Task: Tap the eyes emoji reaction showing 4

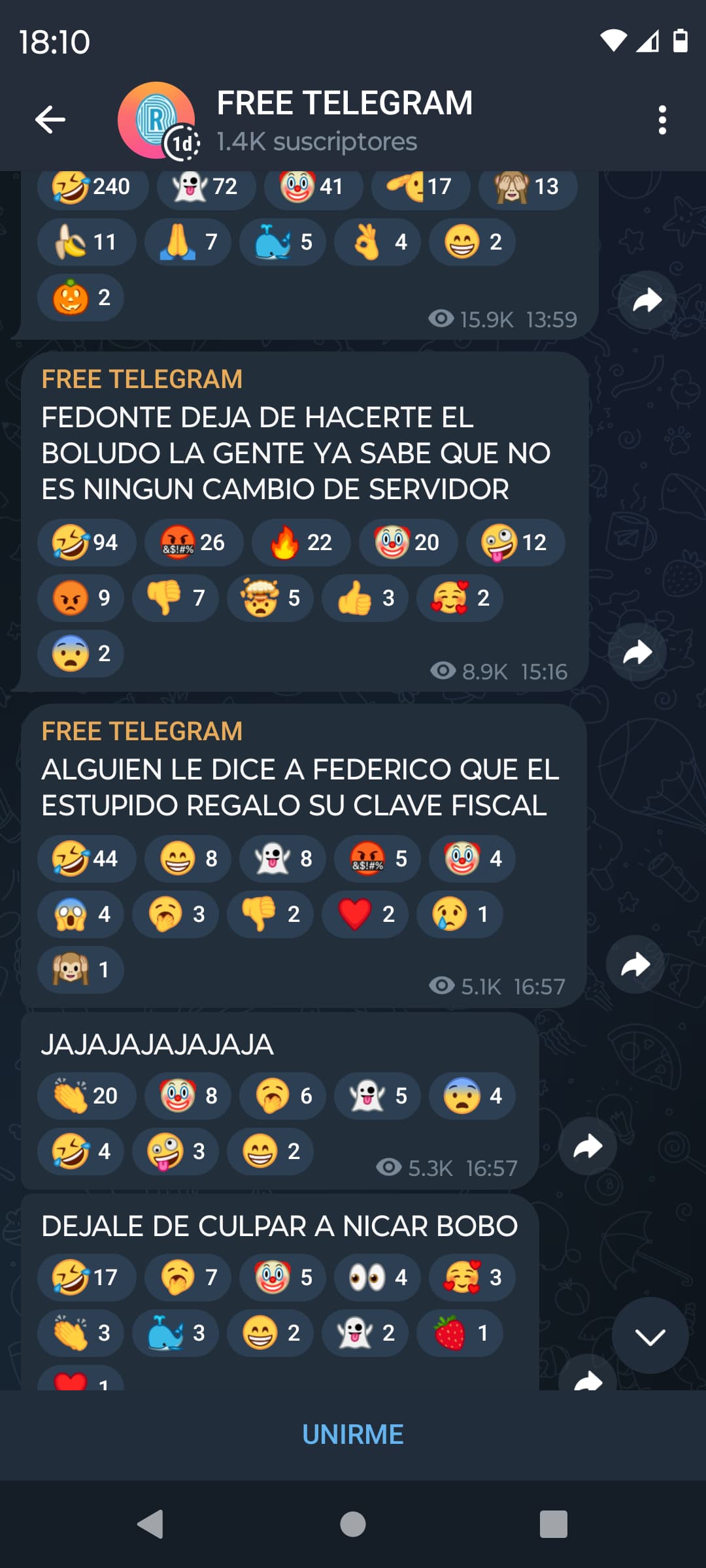Action: [377, 1277]
